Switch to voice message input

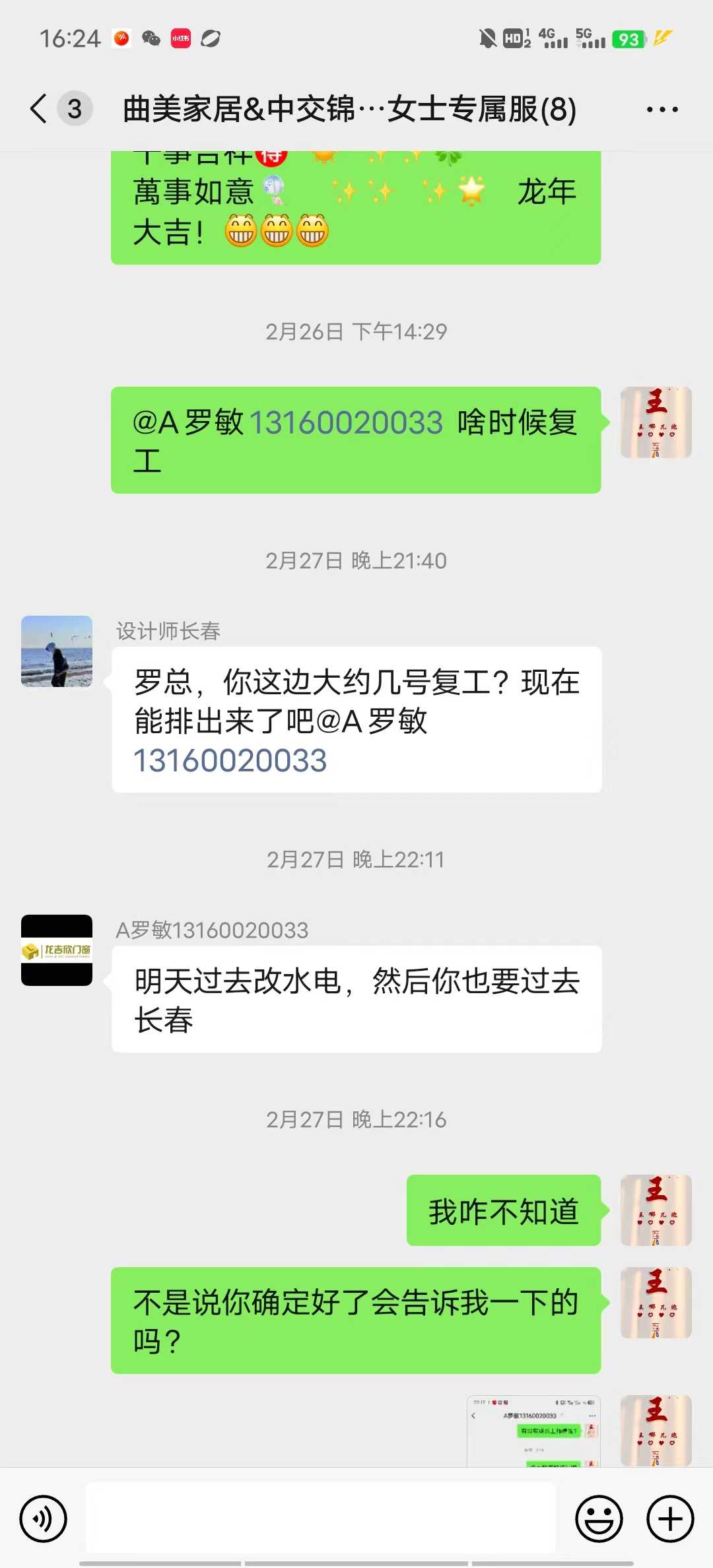(x=44, y=1519)
